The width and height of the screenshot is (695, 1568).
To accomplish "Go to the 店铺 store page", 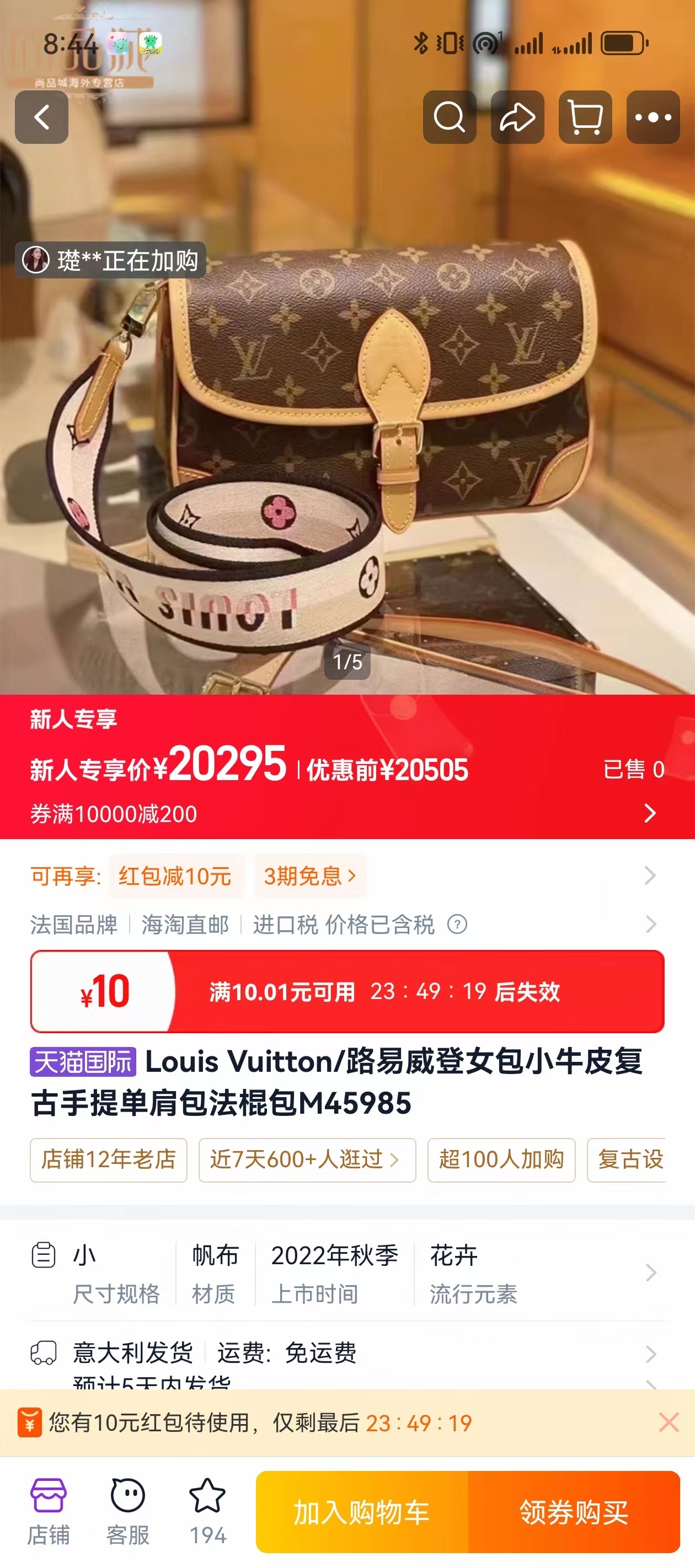I will coord(48,1513).
